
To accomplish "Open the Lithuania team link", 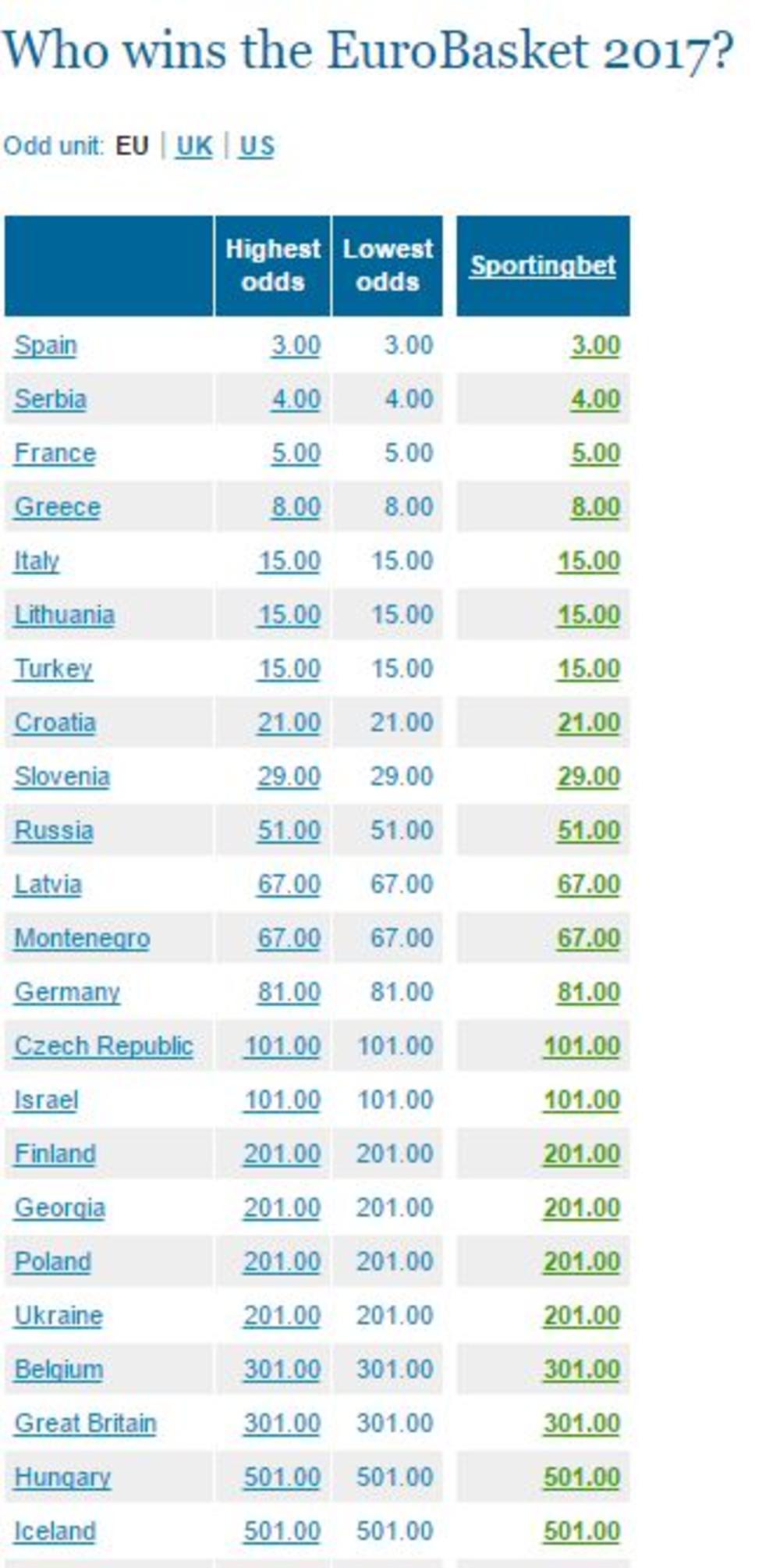I will pyautogui.click(x=64, y=614).
